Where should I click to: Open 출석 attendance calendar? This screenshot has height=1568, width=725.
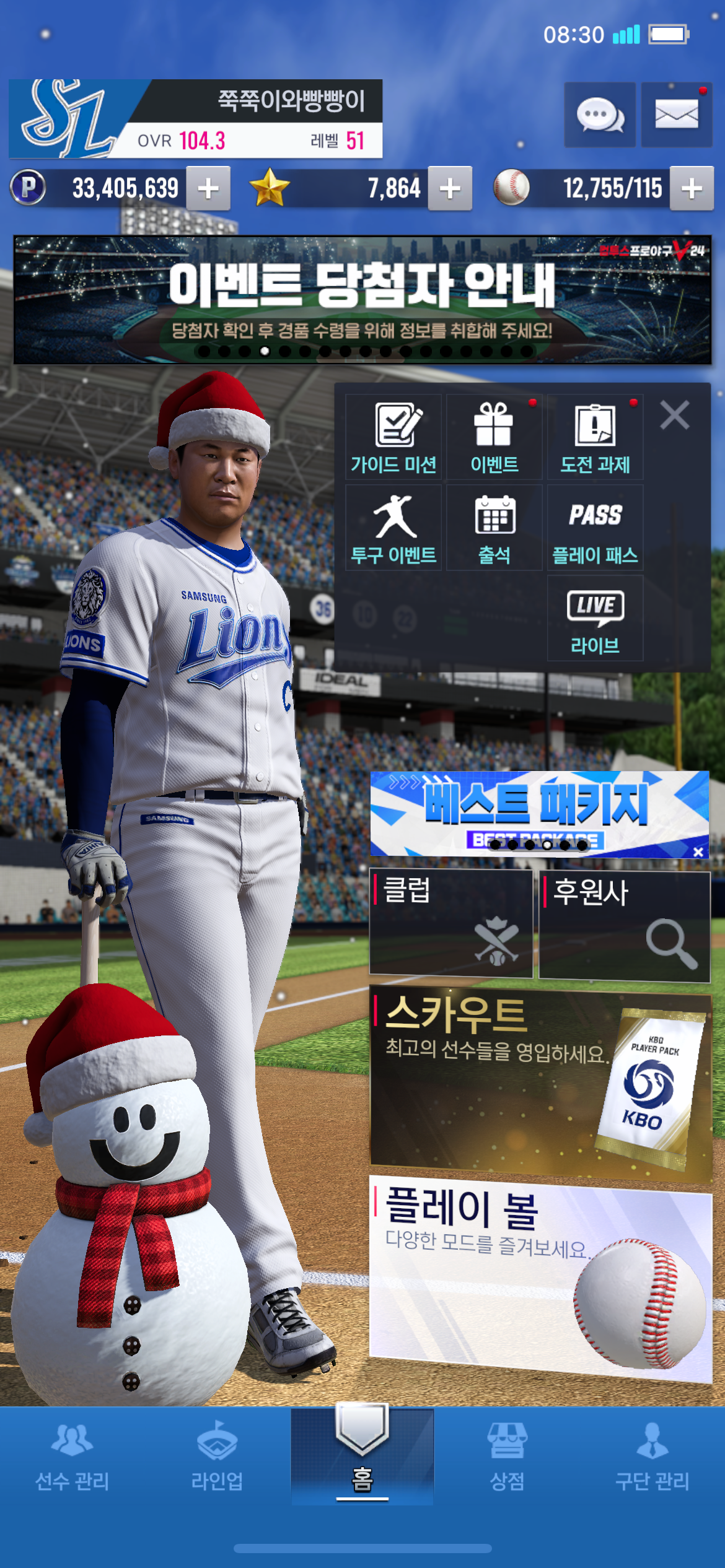pyautogui.click(x=494, y=528)
